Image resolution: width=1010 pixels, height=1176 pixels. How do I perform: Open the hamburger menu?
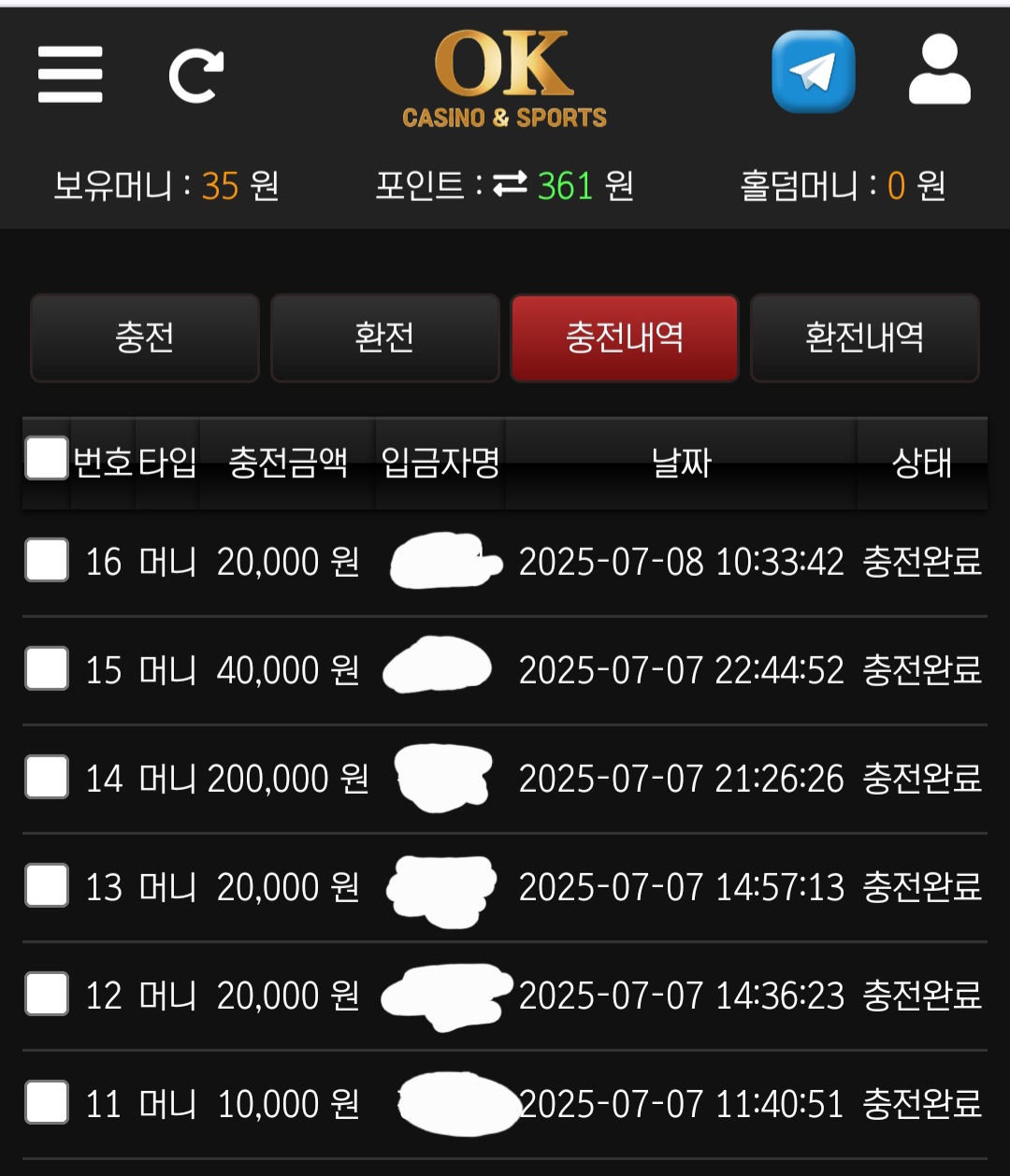point(70,75)
